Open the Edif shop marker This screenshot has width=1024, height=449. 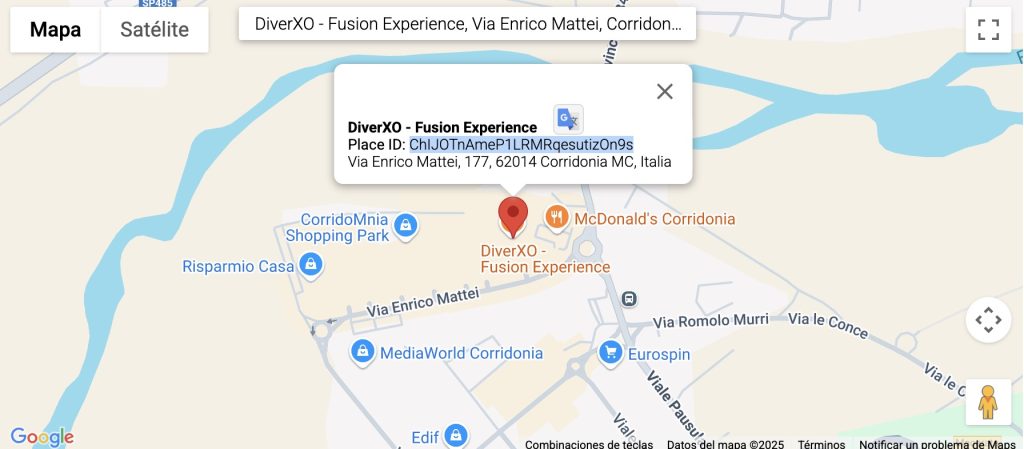click(x=456, y=436)
